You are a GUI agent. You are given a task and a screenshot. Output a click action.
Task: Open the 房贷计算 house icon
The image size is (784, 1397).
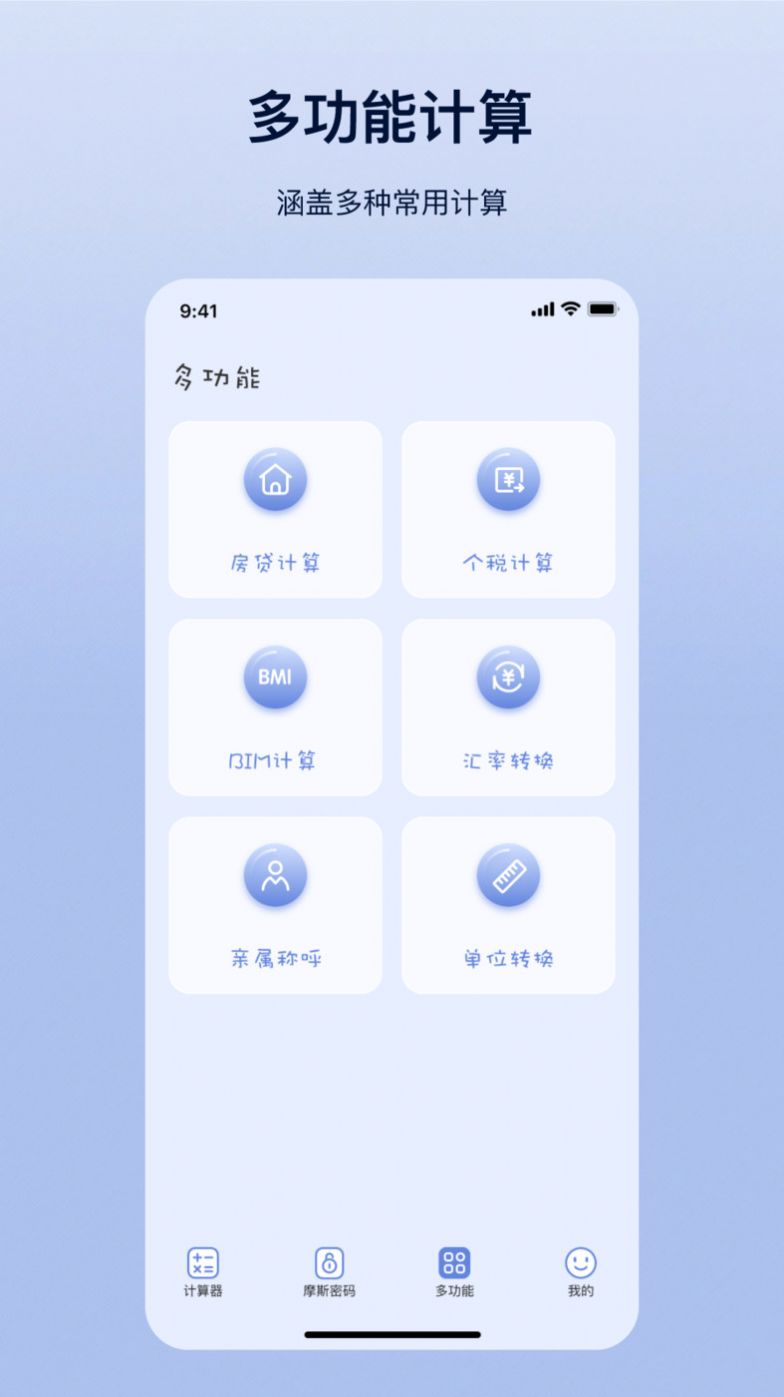[x=275, y=479]
